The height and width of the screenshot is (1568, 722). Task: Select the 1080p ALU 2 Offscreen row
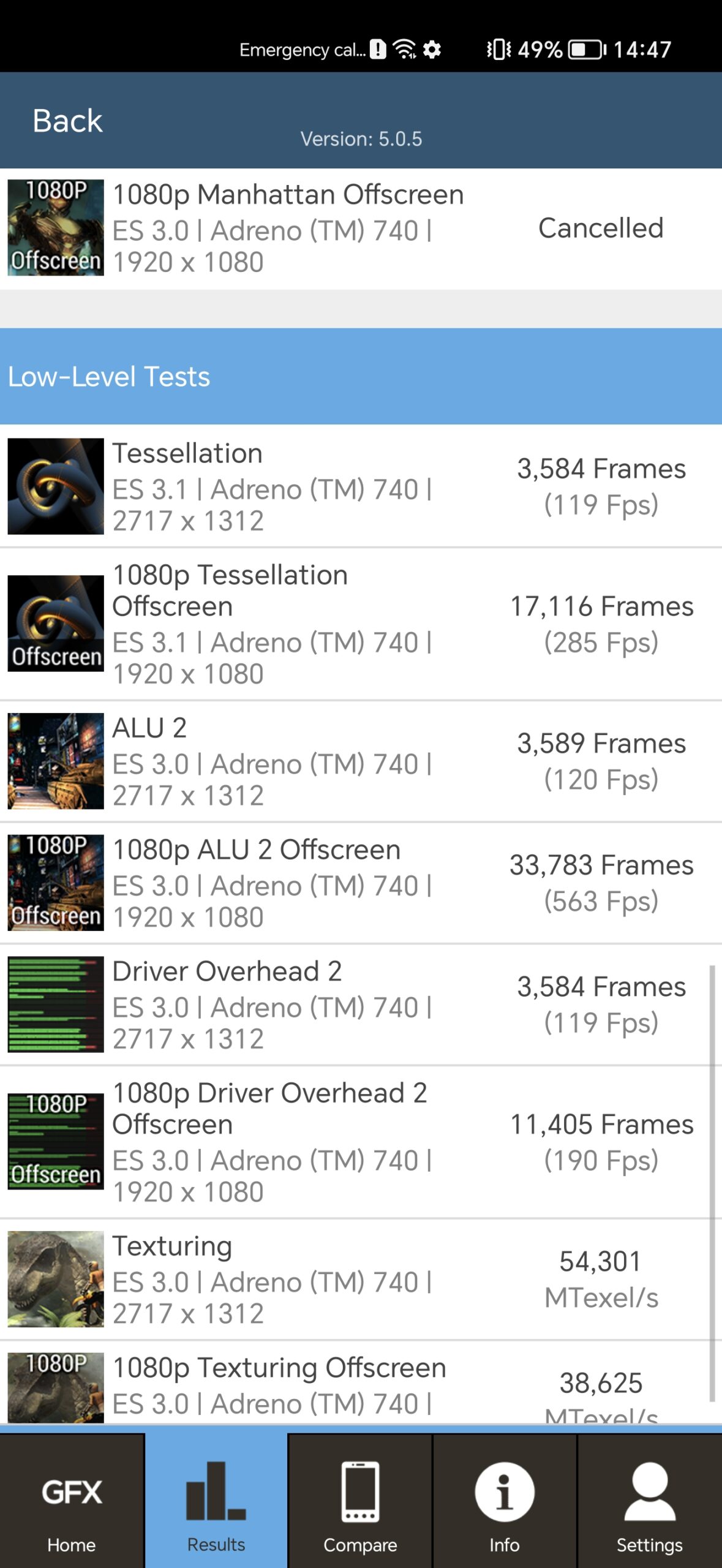point(361,883)
